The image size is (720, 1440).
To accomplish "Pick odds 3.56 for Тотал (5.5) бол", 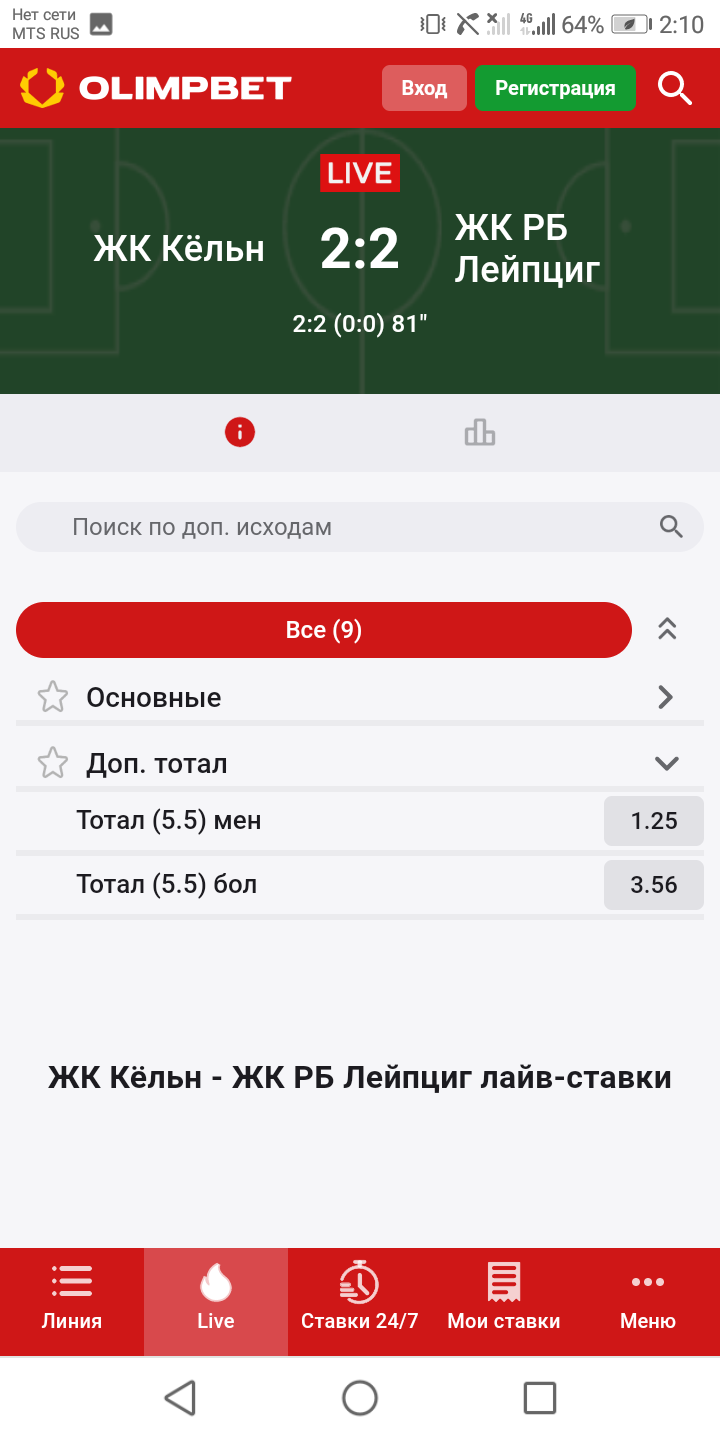I will pos(654,885).
